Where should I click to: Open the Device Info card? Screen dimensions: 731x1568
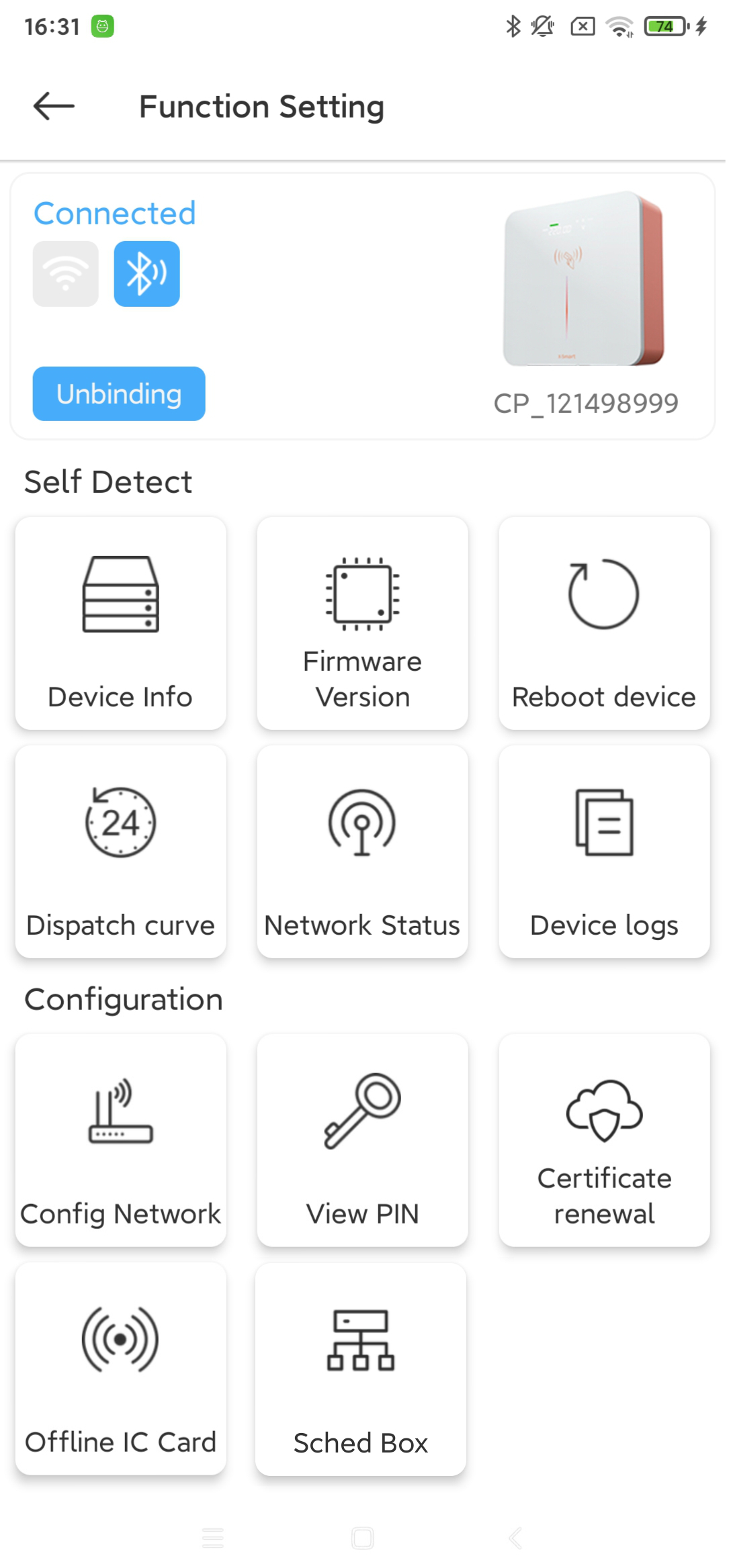[x=121, y=623]
